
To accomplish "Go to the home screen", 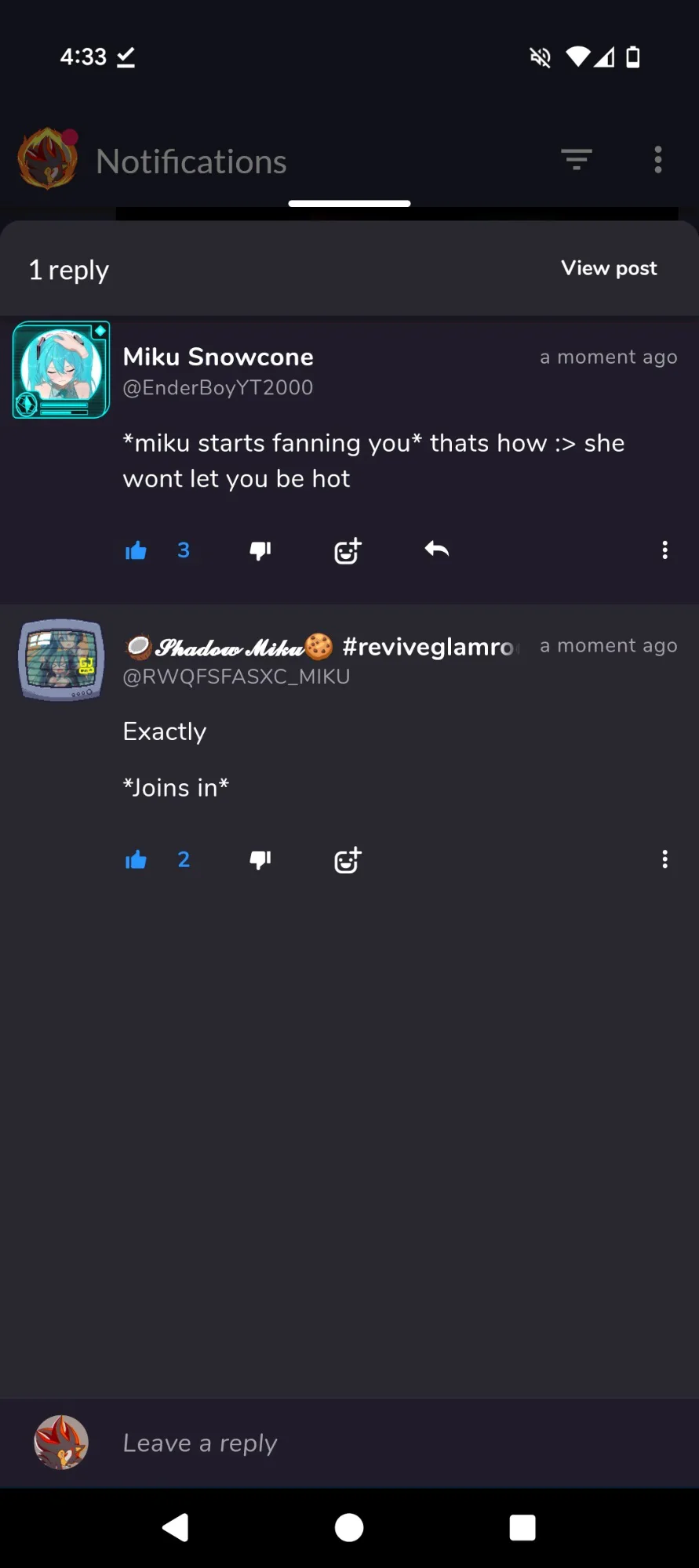I will pyautogui.click(x=349, y=1527).
